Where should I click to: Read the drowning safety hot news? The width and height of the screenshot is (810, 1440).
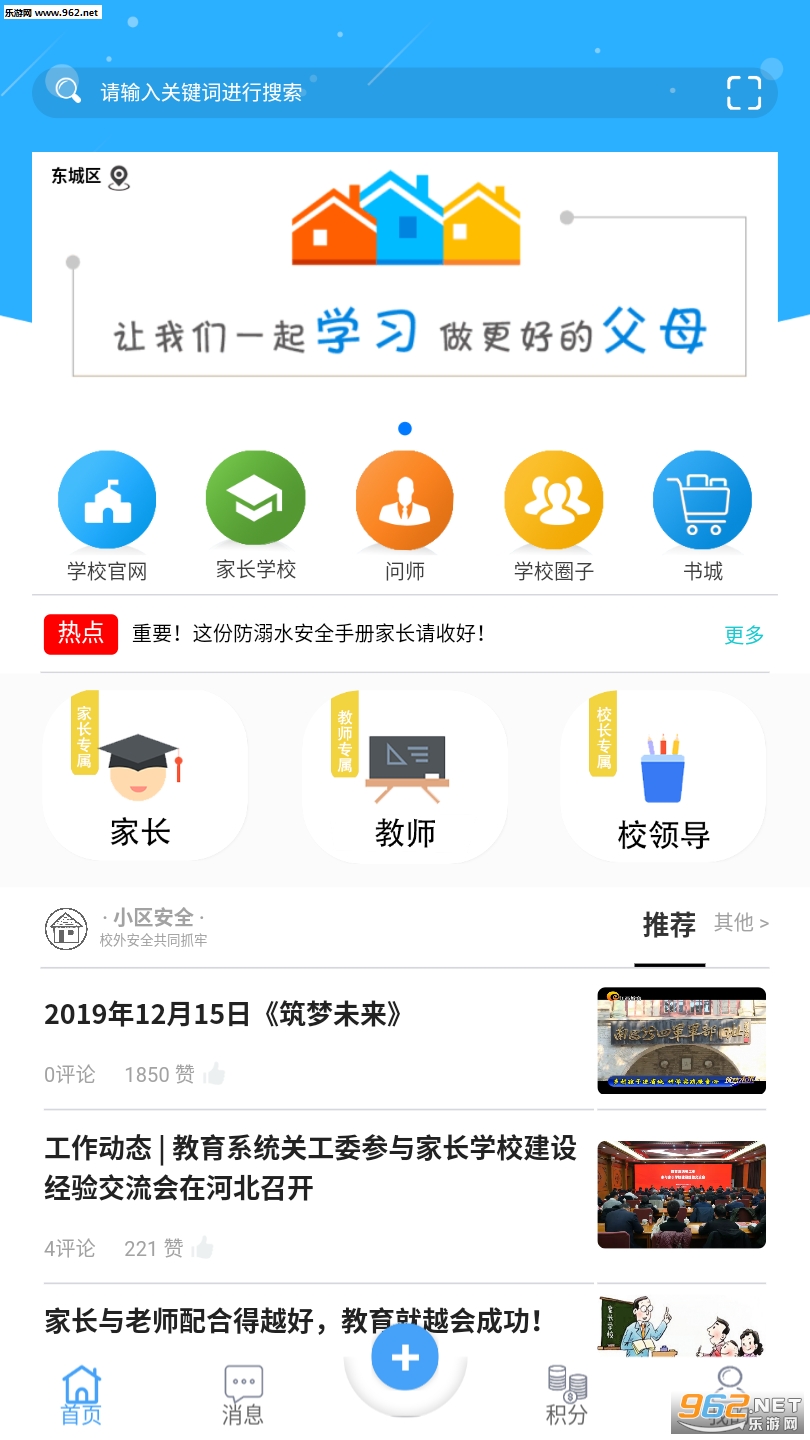click(x=308, y=633)
